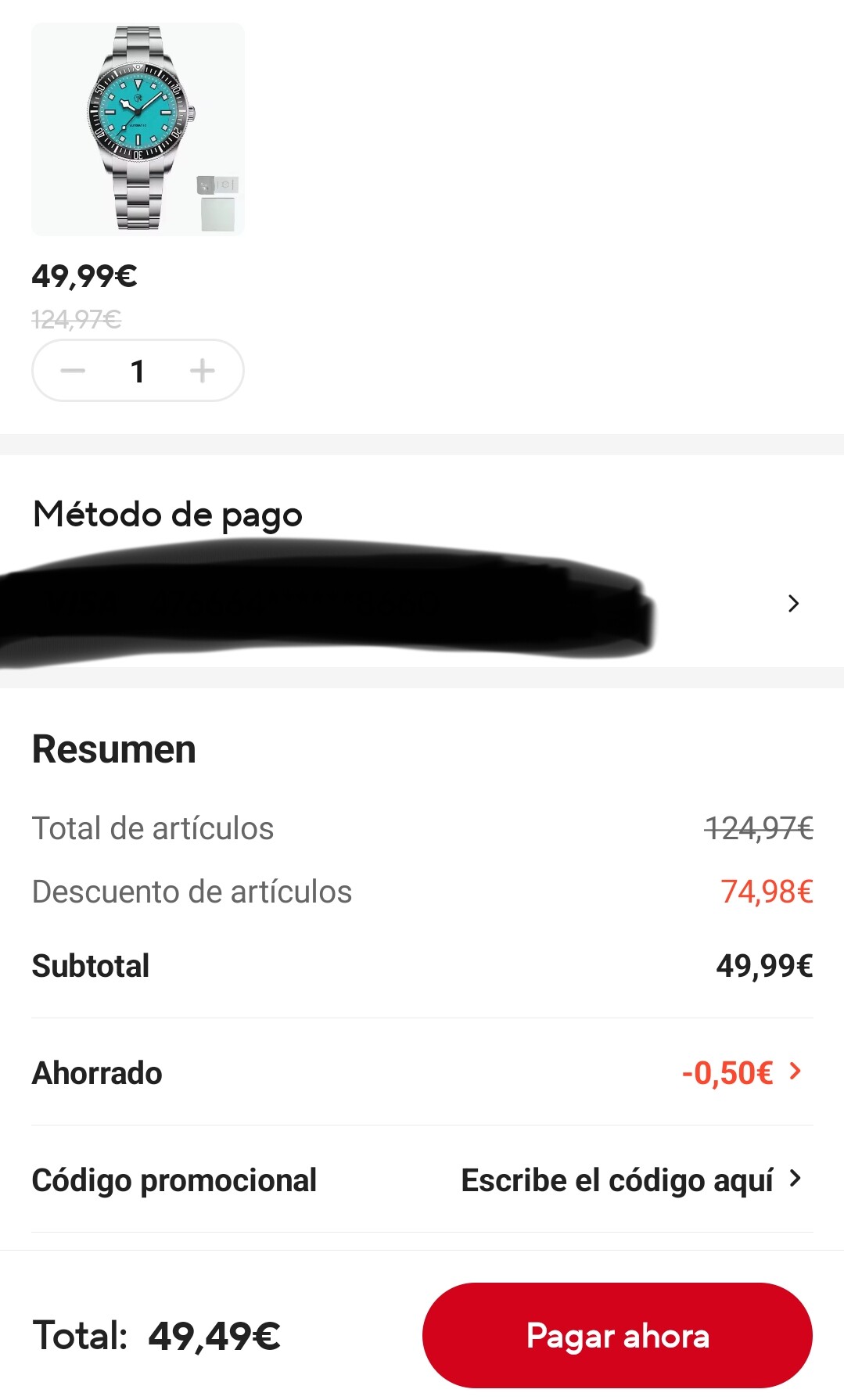The width and height of the screenshot is (844, 1400).
Task: Increase the watch quantity by one
Action: (203, 371)
